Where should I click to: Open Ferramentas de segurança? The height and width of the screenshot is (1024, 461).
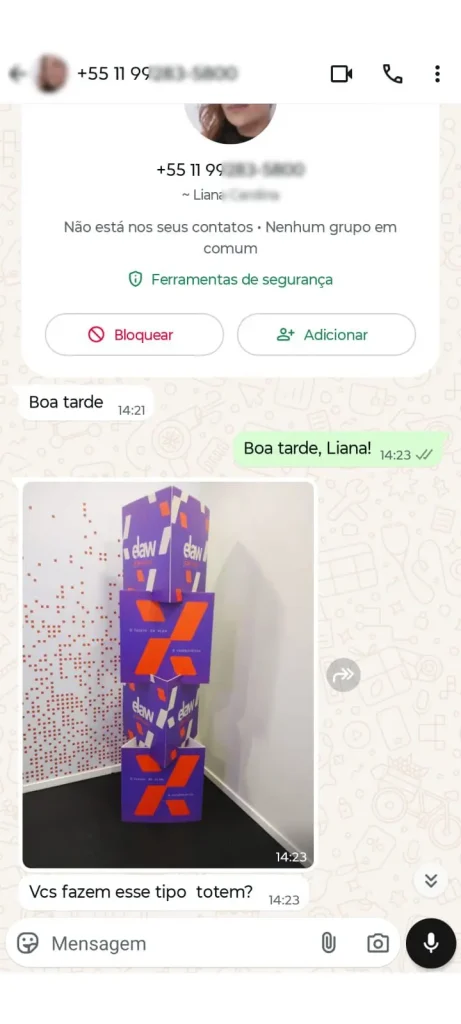click(x=230, y=280)
